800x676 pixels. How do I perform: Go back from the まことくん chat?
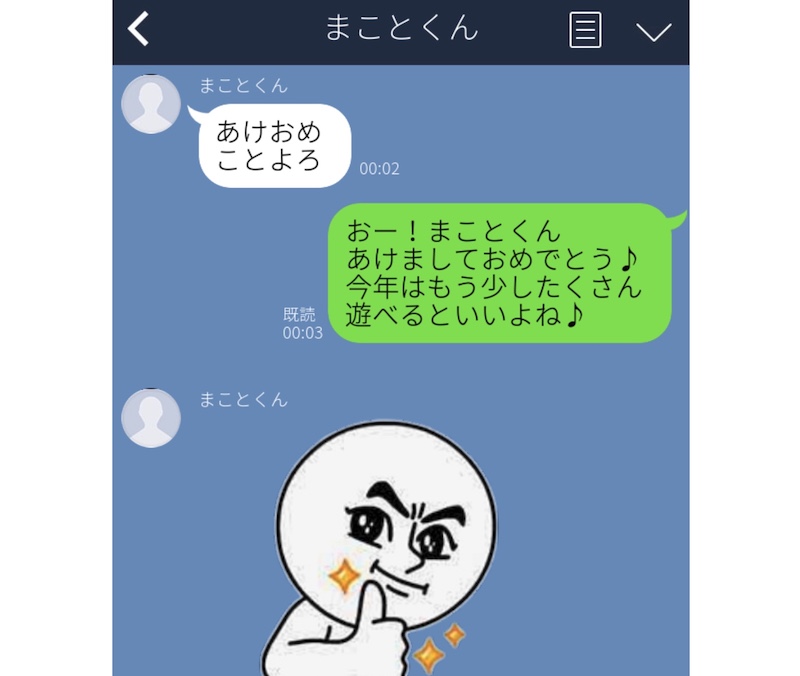click(139, 29)
